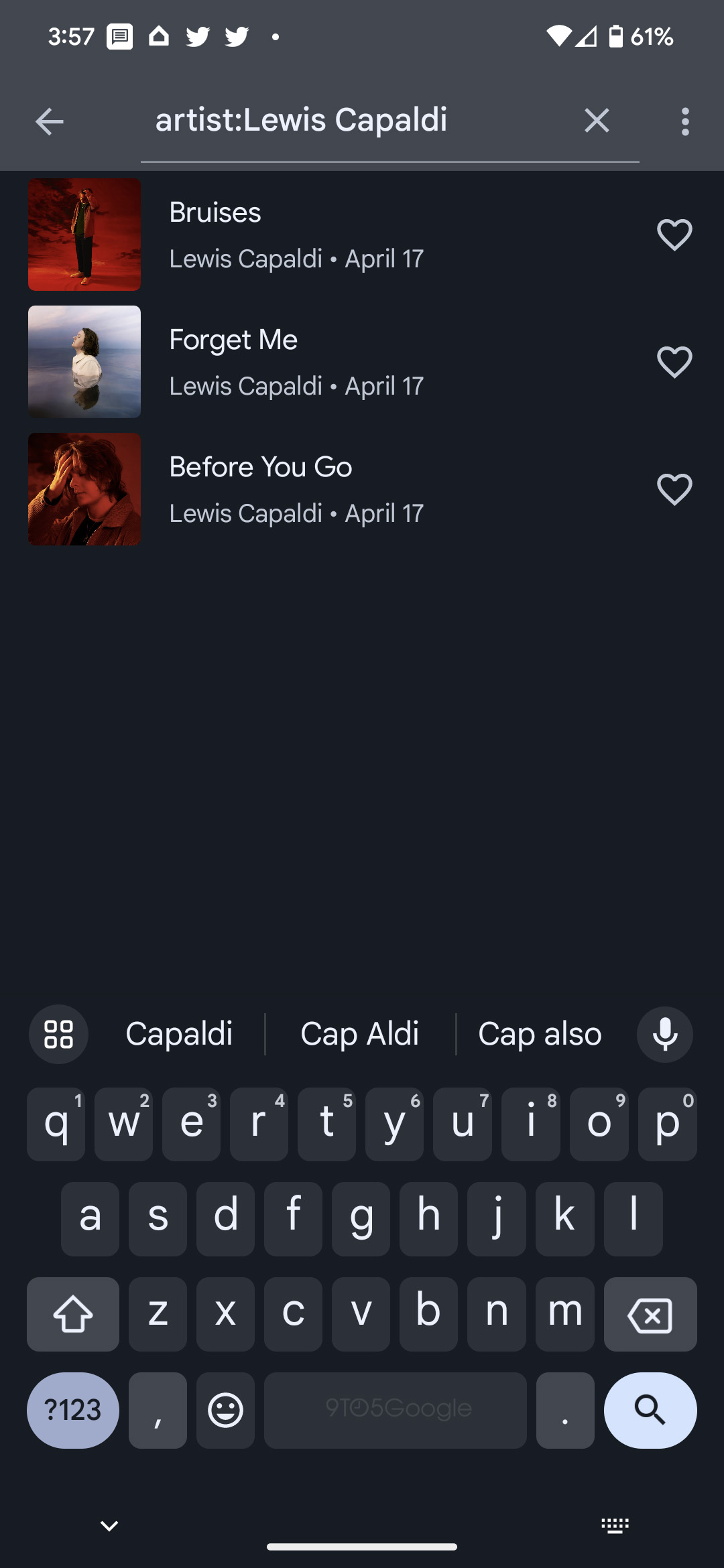The height and width of the screenshot is (1568, 724).
Task: Heart the song Before You Go
Action: (x=674, y=489)
